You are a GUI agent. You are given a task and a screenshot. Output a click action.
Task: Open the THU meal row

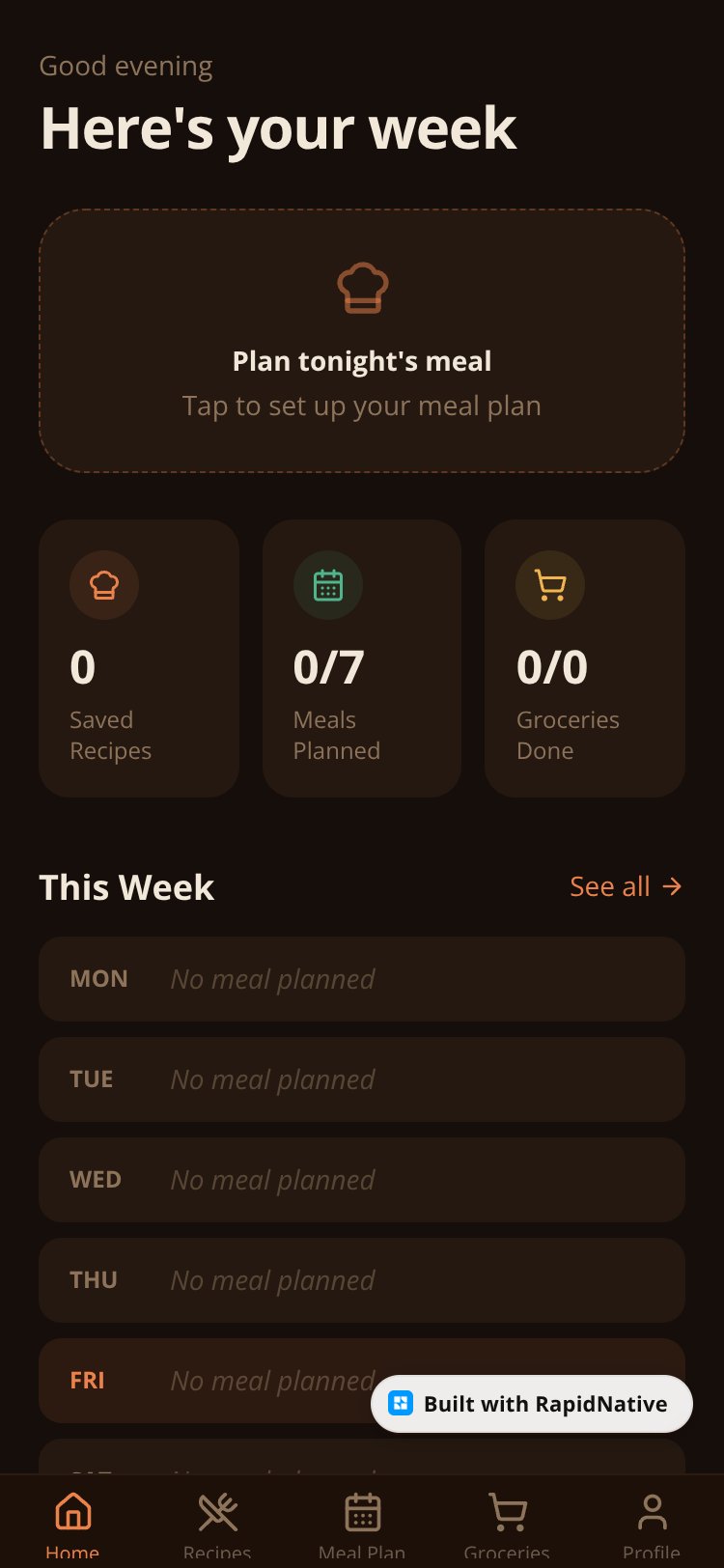[362, 1280]
